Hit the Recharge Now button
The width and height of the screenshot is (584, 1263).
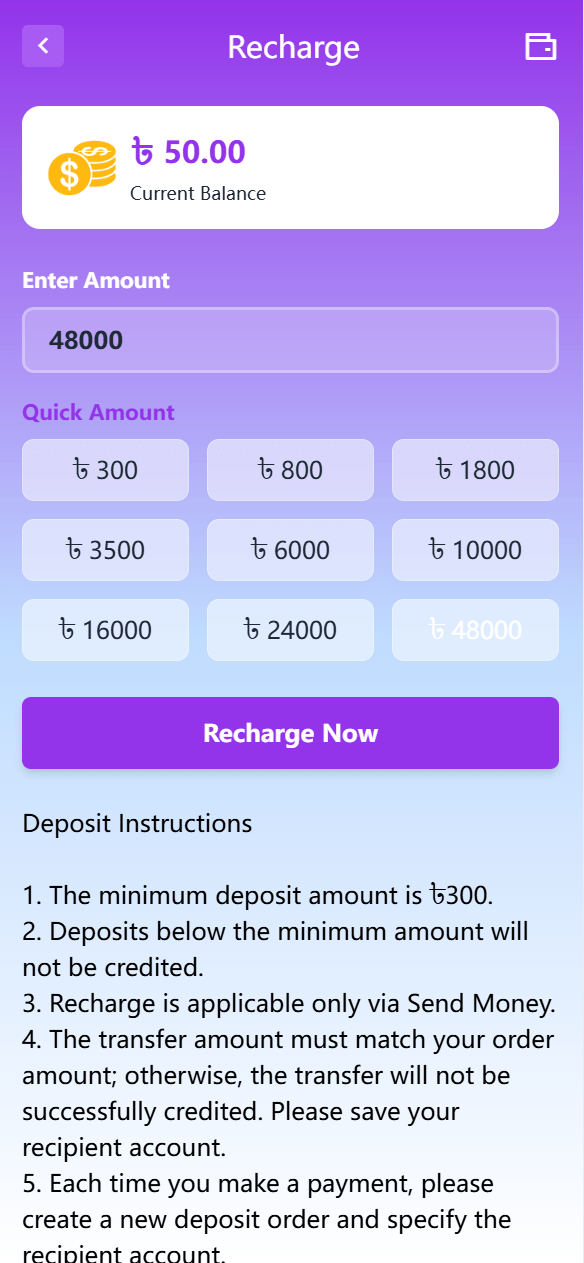290,733
